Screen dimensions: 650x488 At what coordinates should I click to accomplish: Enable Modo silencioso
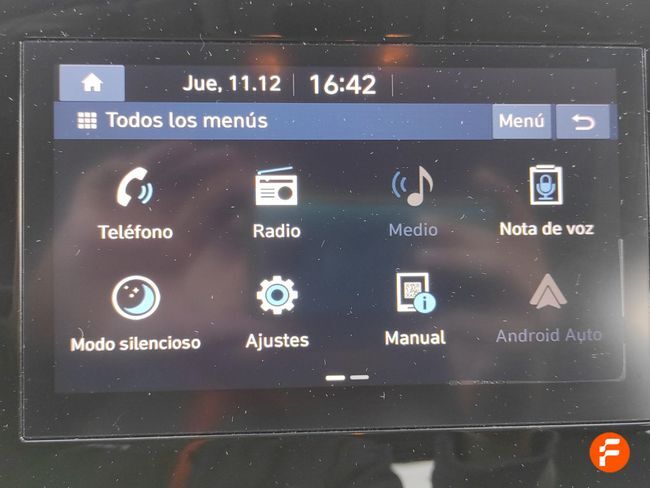tap(135, 312)
